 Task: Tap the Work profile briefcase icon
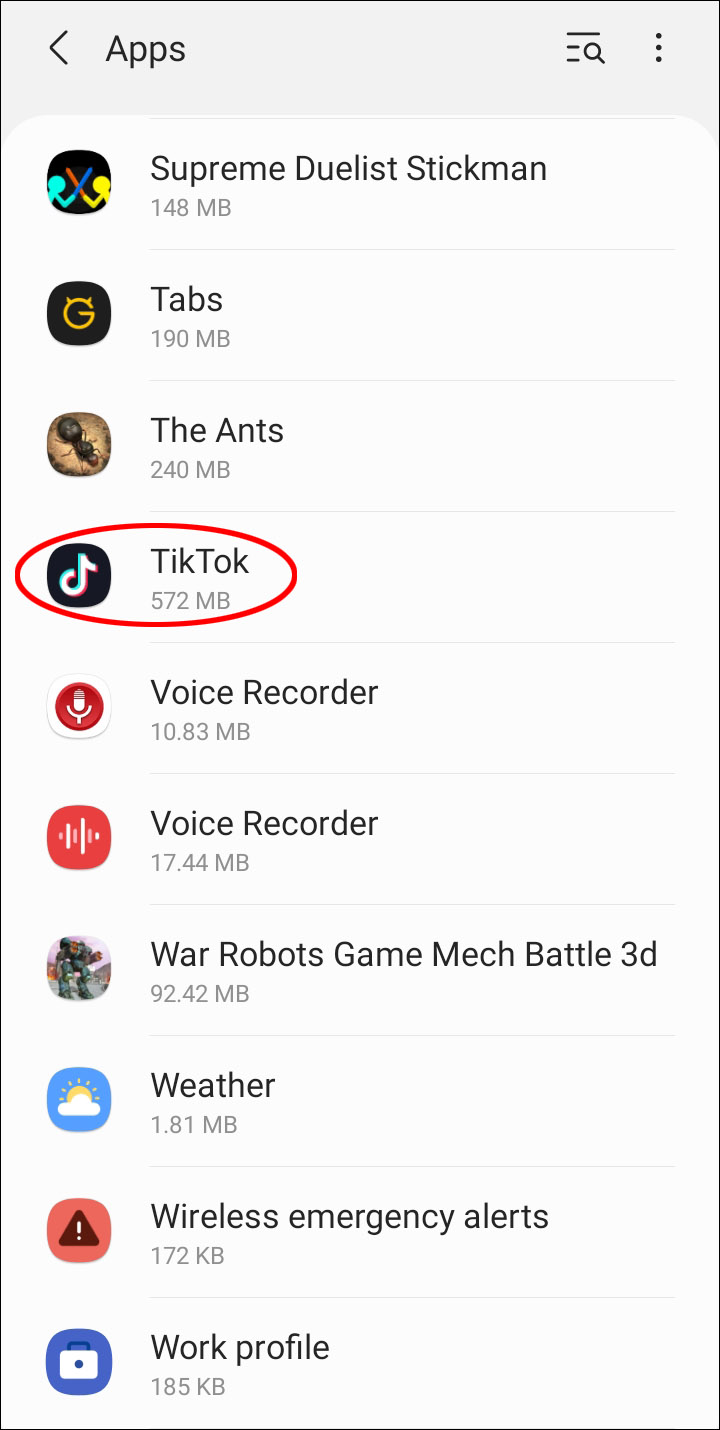[79, 1361]
